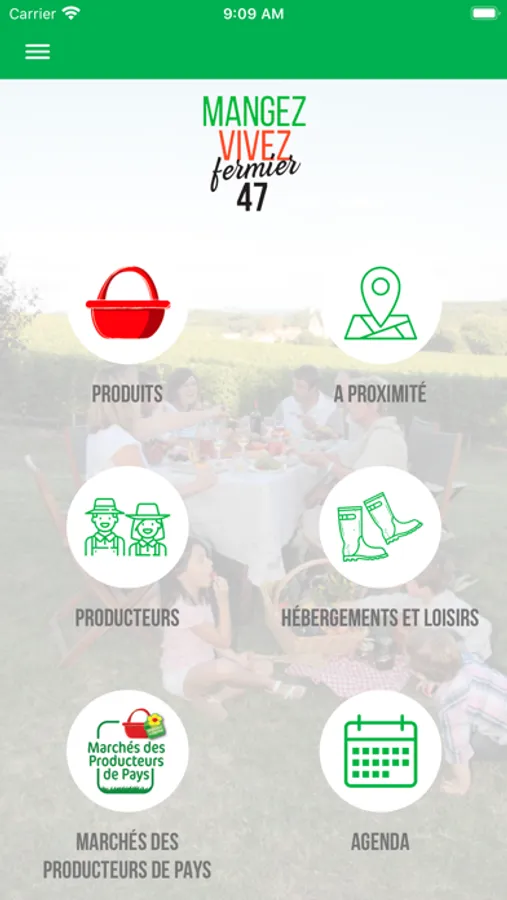Open the hamburger drawer menu

37,52
